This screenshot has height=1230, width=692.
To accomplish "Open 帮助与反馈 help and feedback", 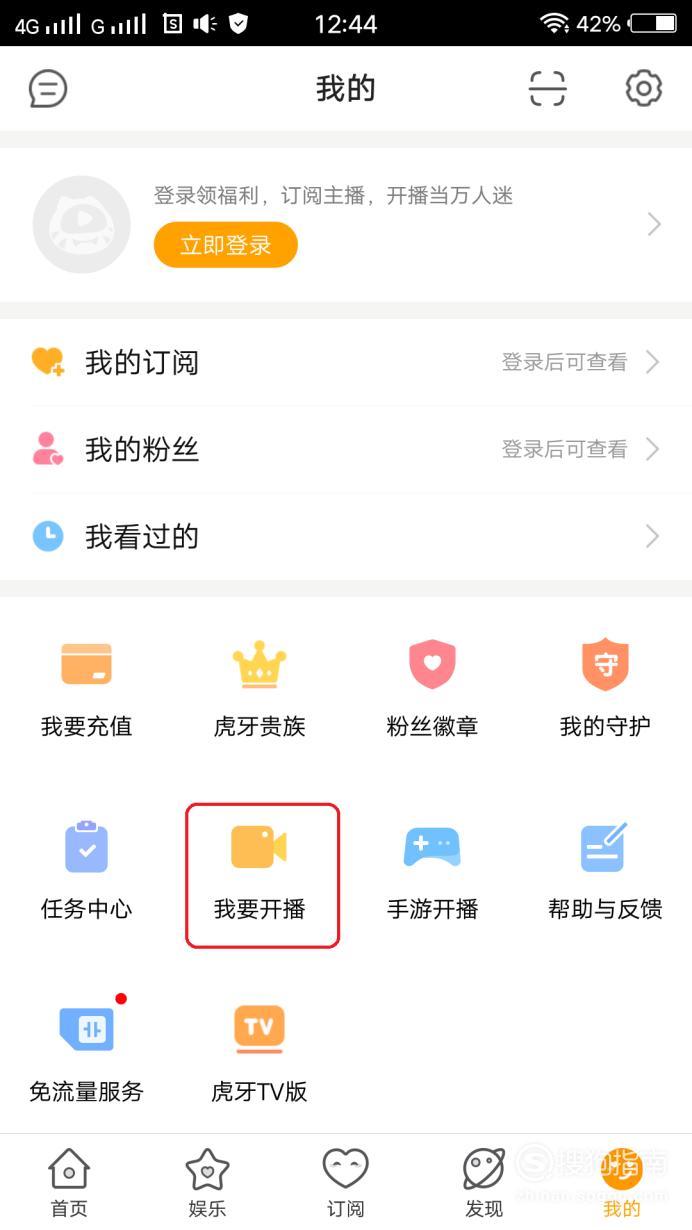I will pos(605,871).
